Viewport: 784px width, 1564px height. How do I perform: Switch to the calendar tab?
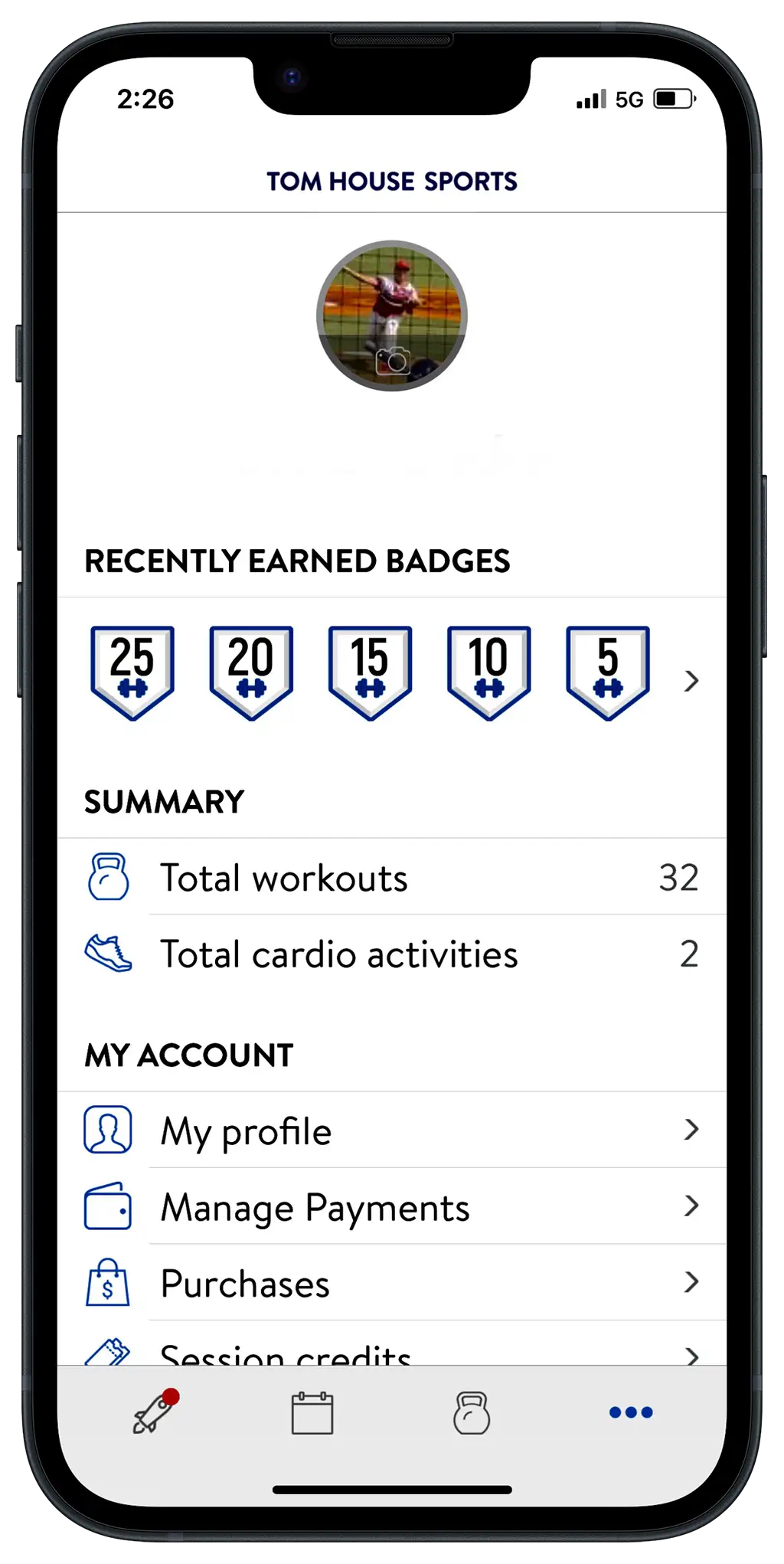pos(312,1412)
